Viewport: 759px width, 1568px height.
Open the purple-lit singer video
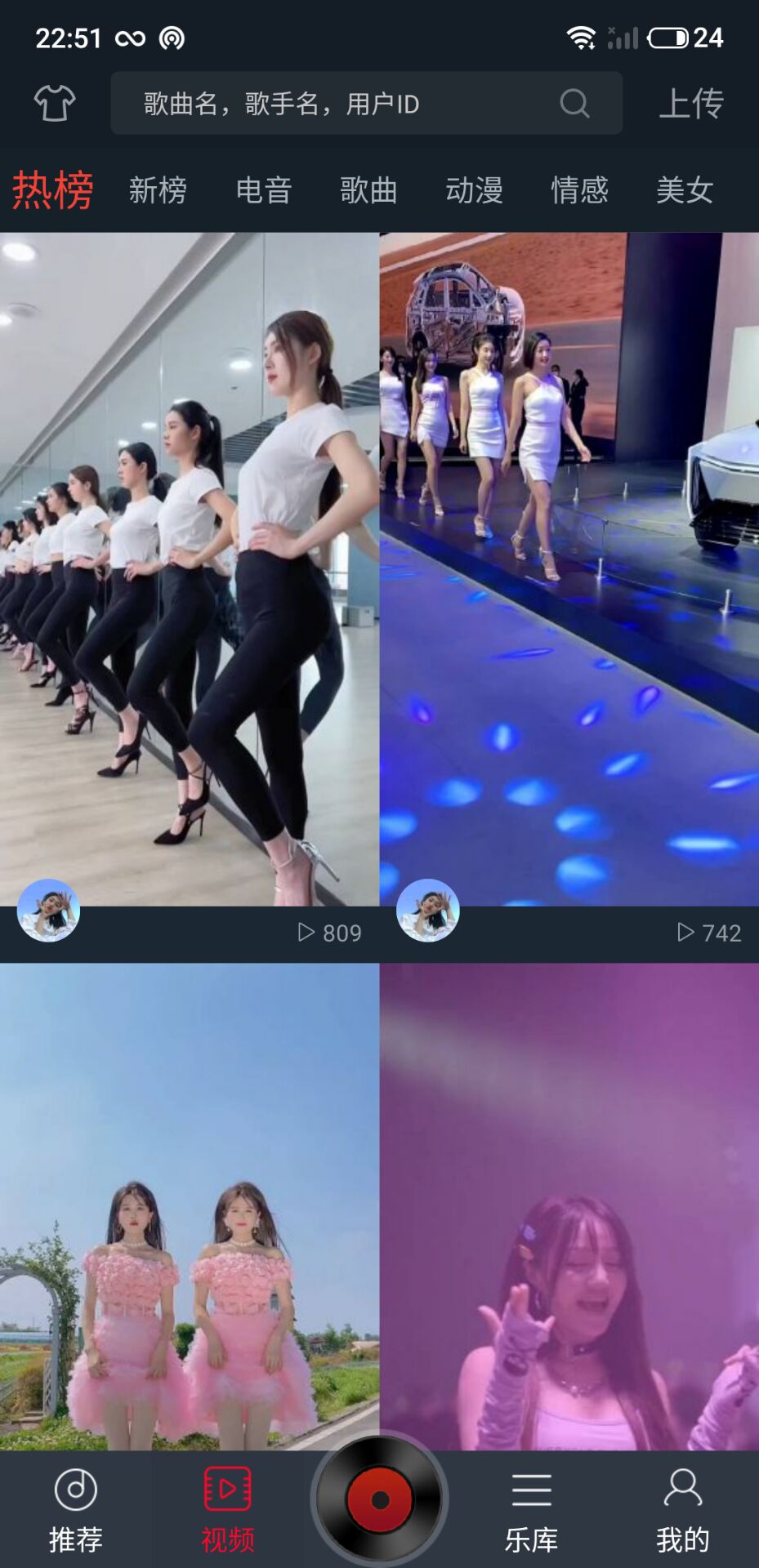click(x=569, y=1209)
